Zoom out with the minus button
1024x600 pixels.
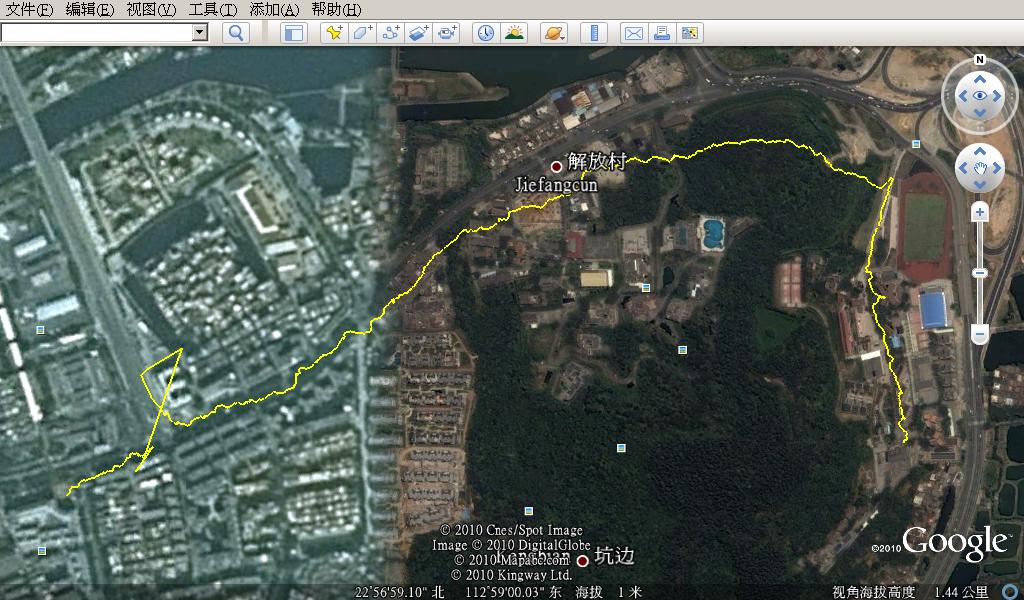[x=980, y=334]
